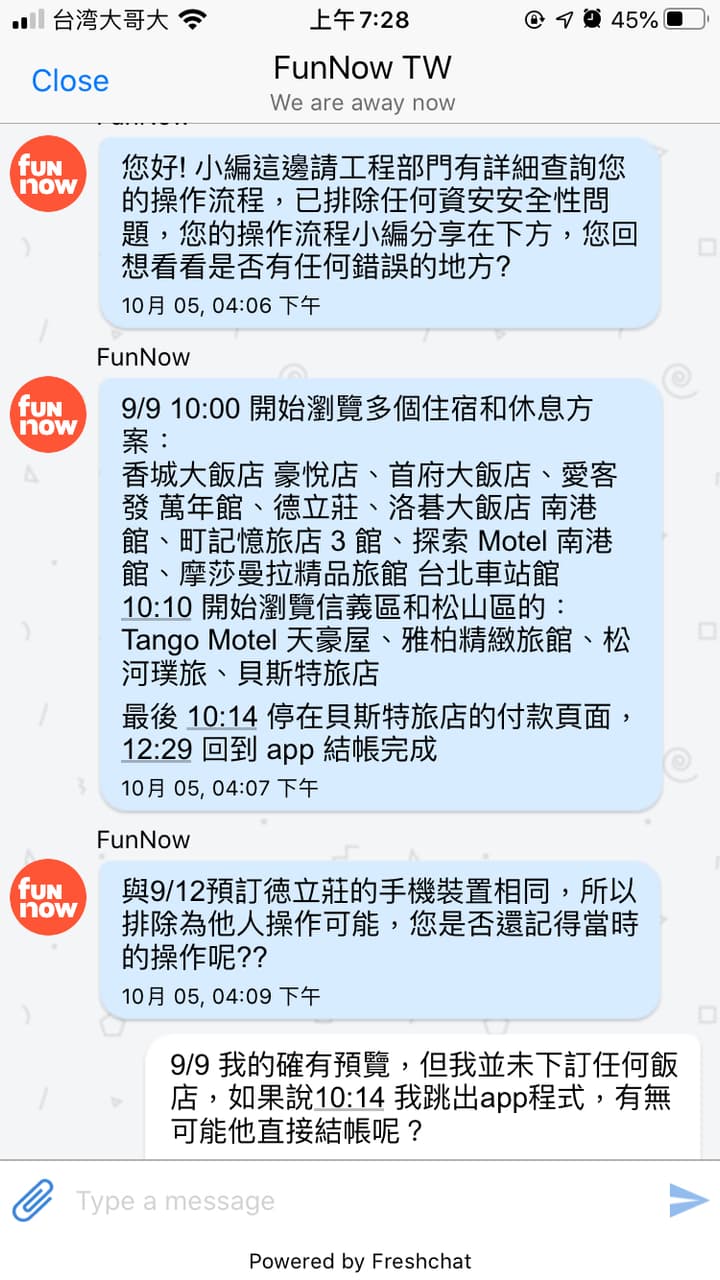The height and width of the screenshot is (1280, 720).
Task: Attach a file with the paperclip icon
Action: [33, 1200]
